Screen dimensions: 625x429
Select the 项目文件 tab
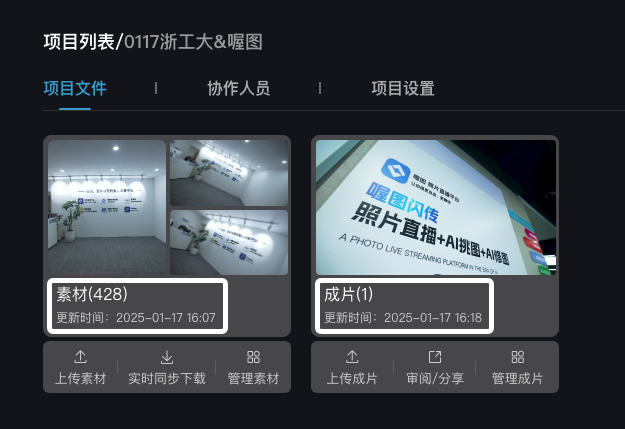75,88
